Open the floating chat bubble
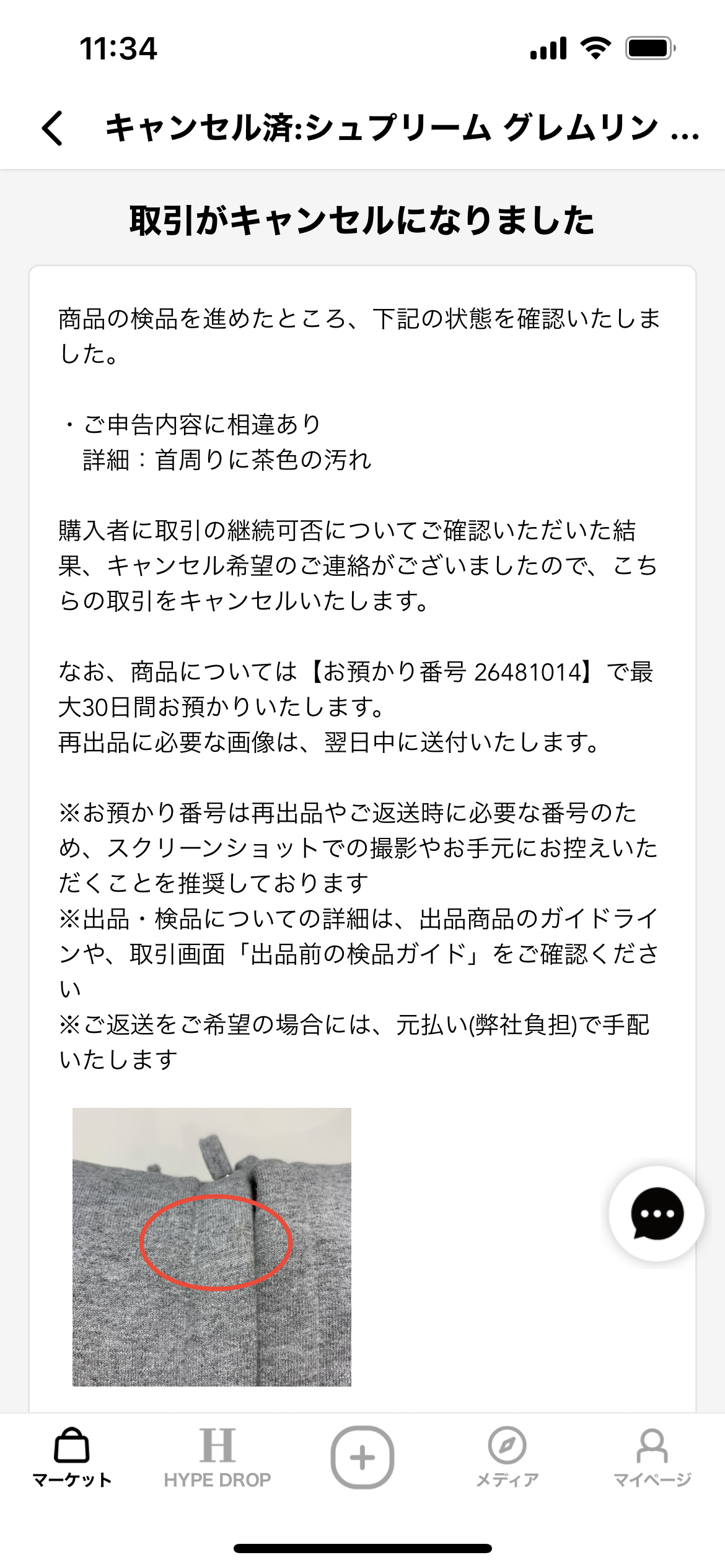The height and width of the screenshot is (1568, 725). click(656, 1214)
